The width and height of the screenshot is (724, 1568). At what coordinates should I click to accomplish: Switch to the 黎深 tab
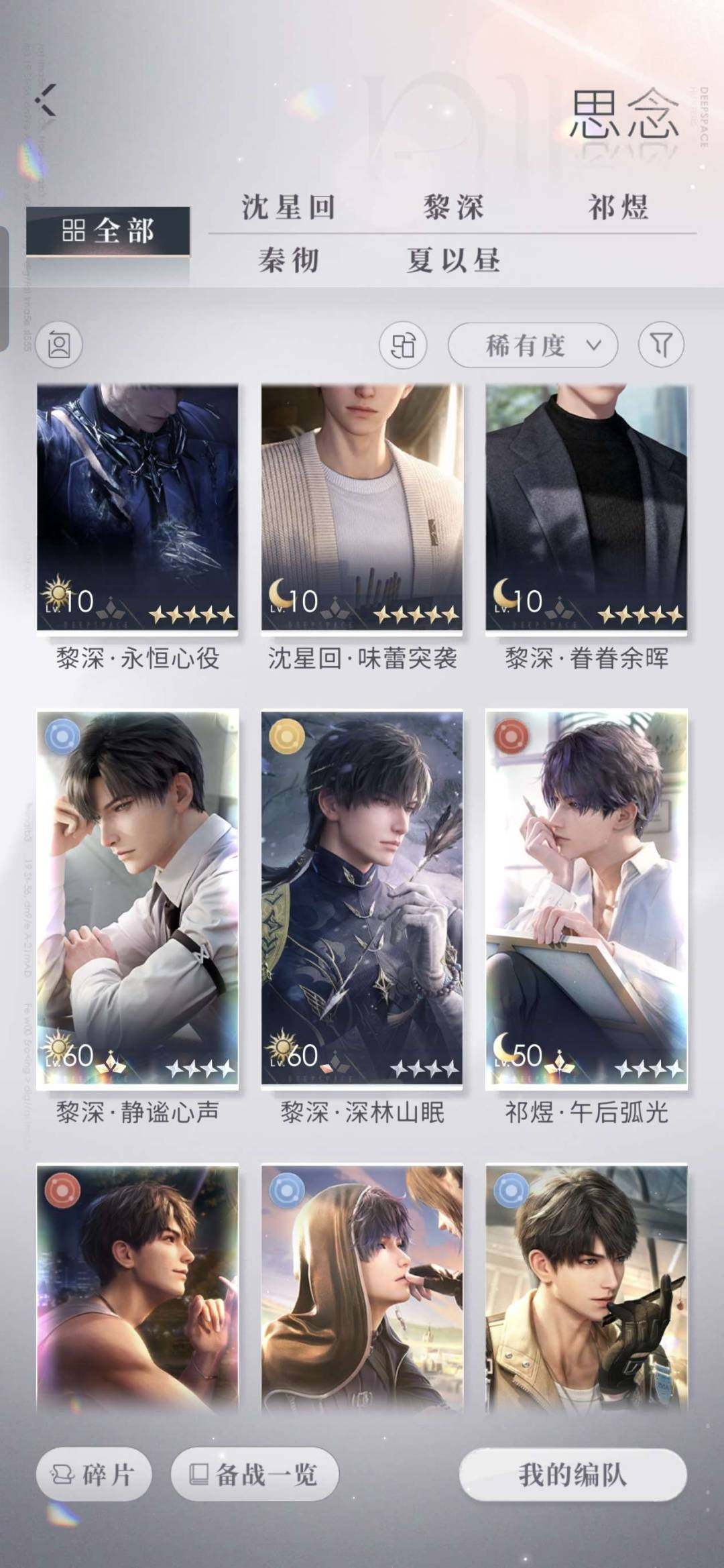(x=453, y=207)
